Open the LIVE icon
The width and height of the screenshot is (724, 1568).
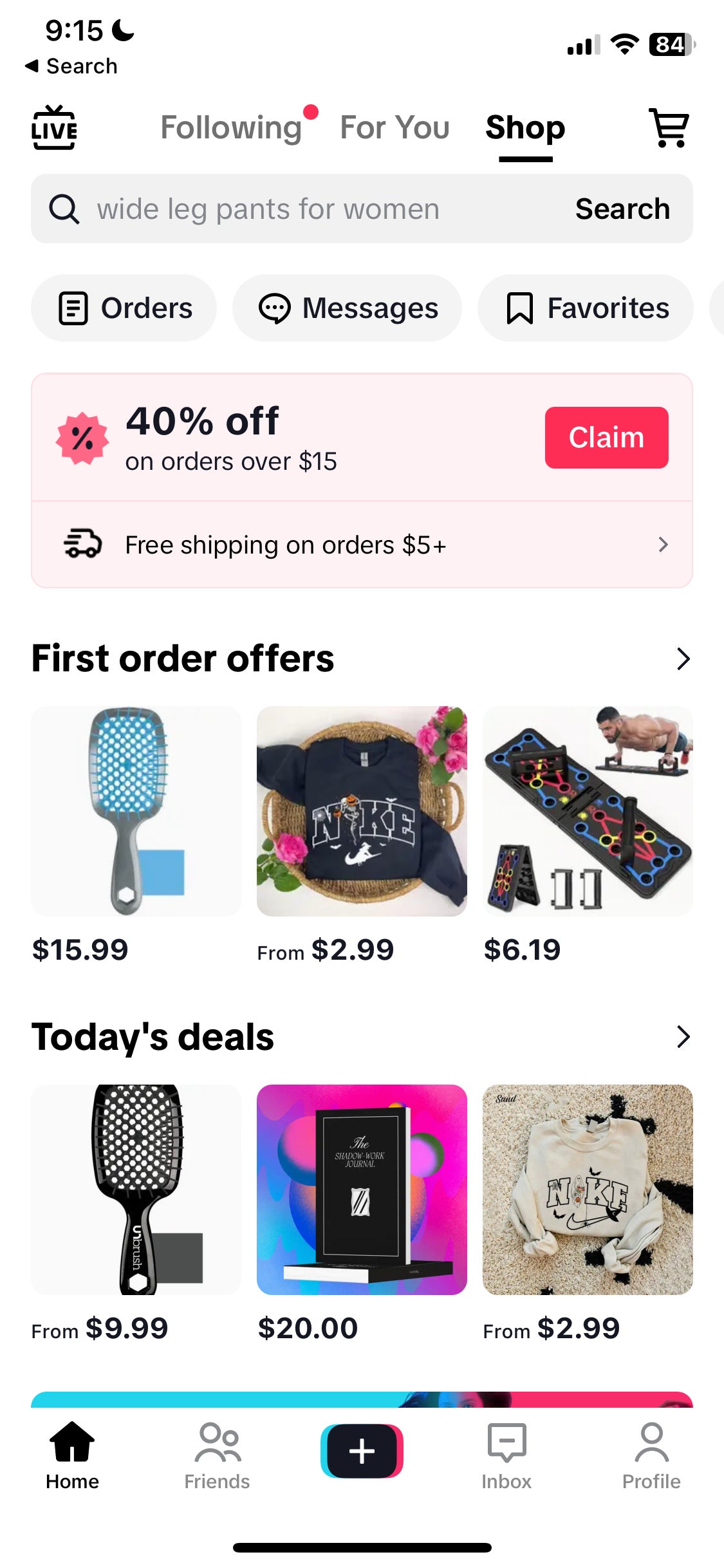tap(54, 127)
